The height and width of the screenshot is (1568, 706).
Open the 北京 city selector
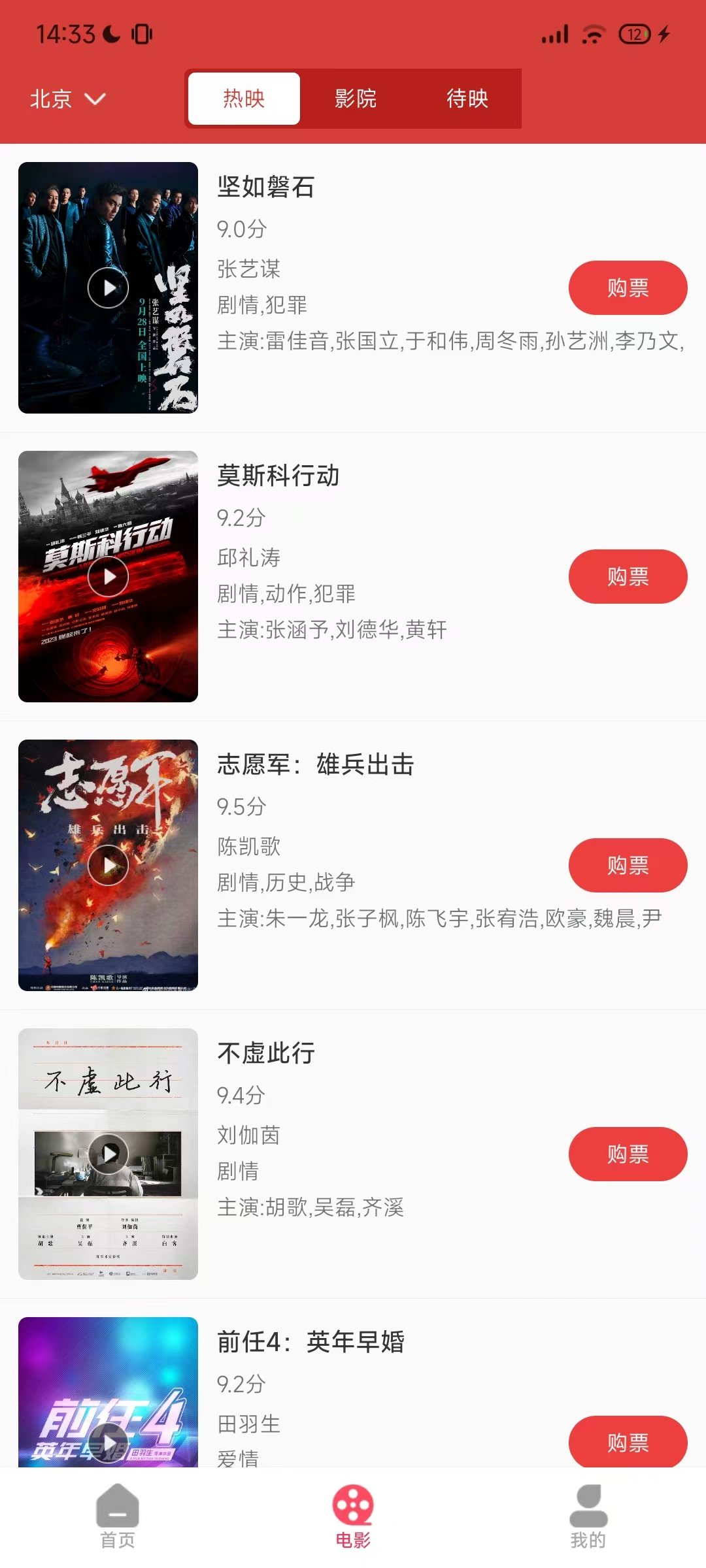pyautogui.click(x=51, y=99)
